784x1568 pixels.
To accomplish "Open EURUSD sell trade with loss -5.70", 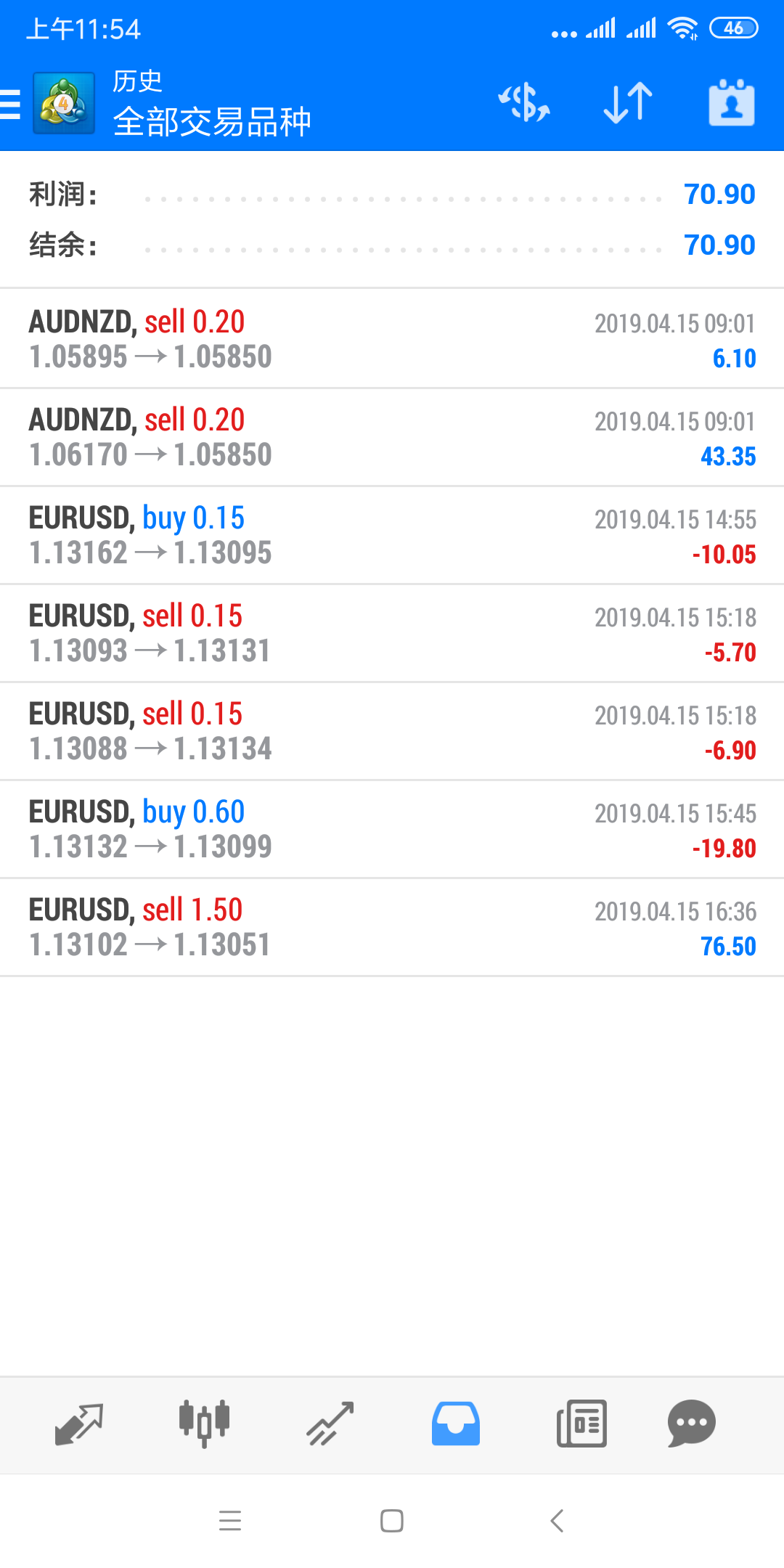I will [x=392, y=633].
